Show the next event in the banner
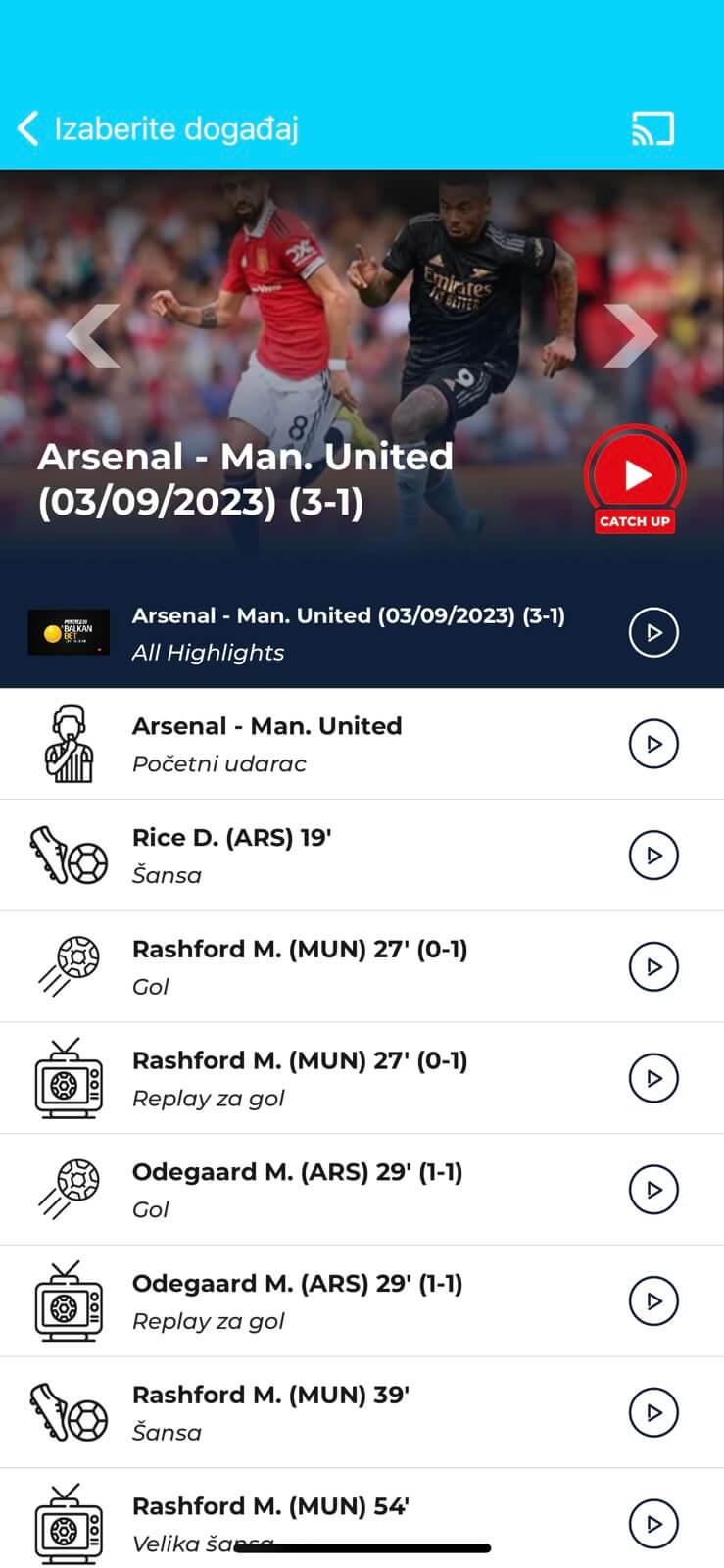 click(630, 335)
